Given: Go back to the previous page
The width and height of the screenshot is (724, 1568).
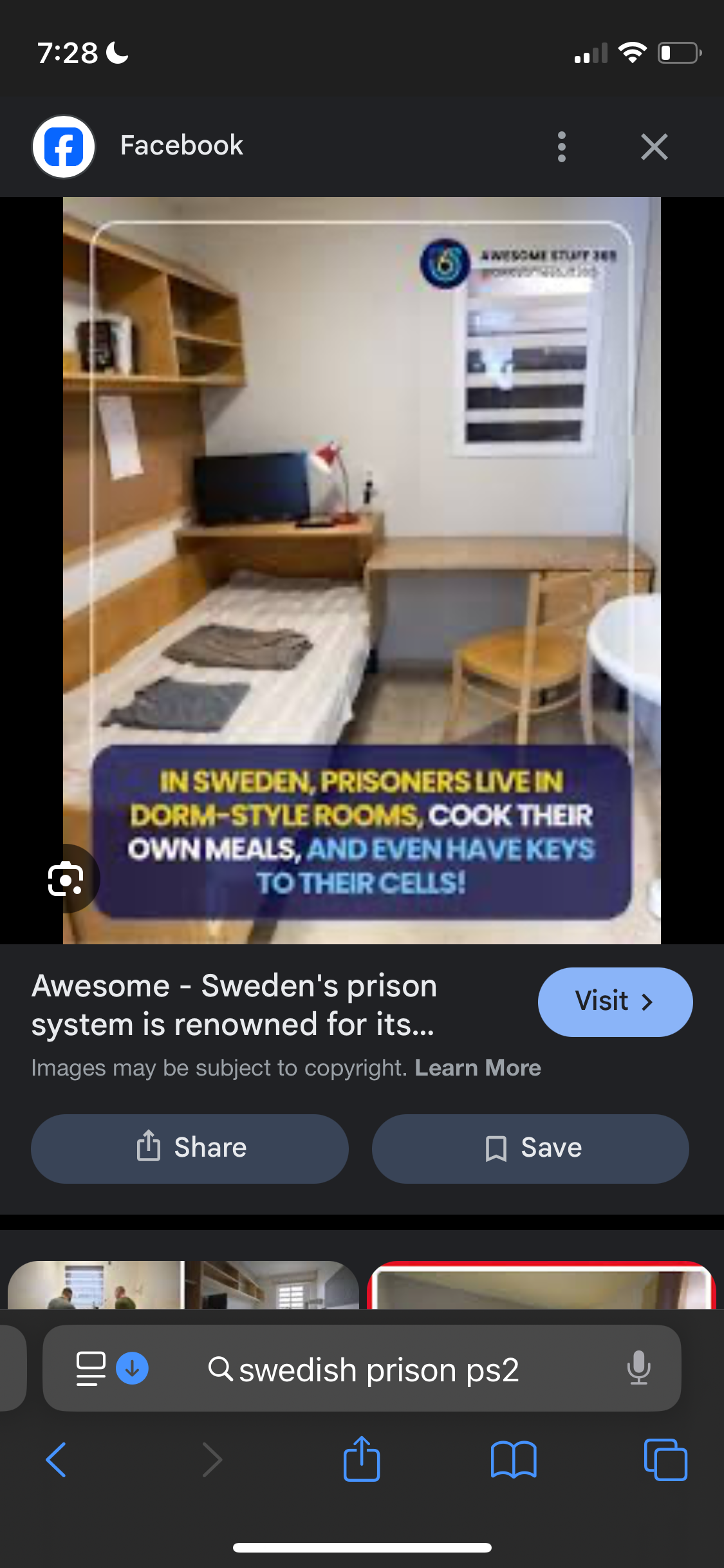Looking at the screenshot, I should tap(56, 1460).
